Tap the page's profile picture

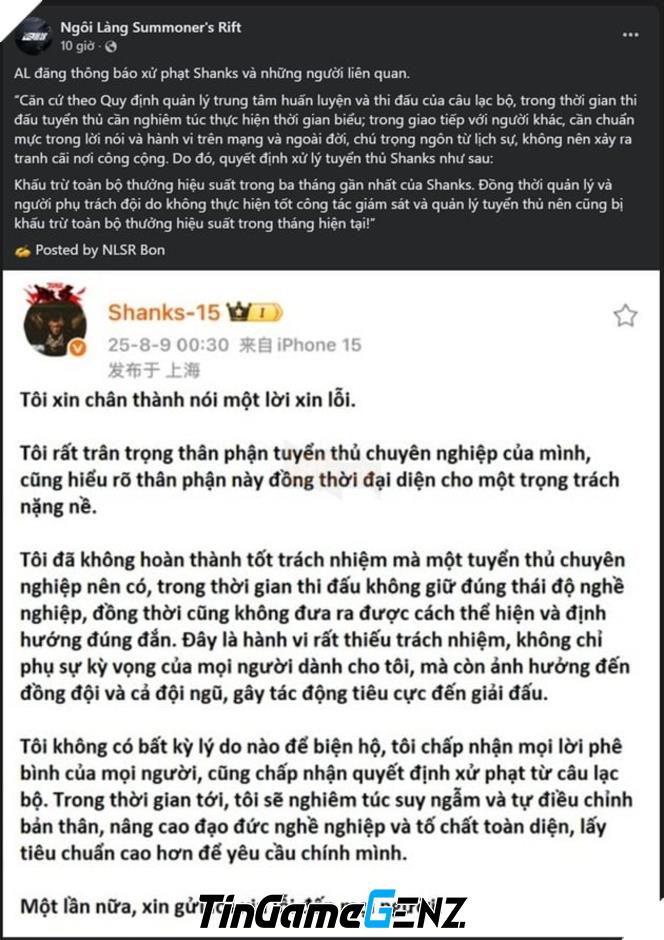[32, 35]
